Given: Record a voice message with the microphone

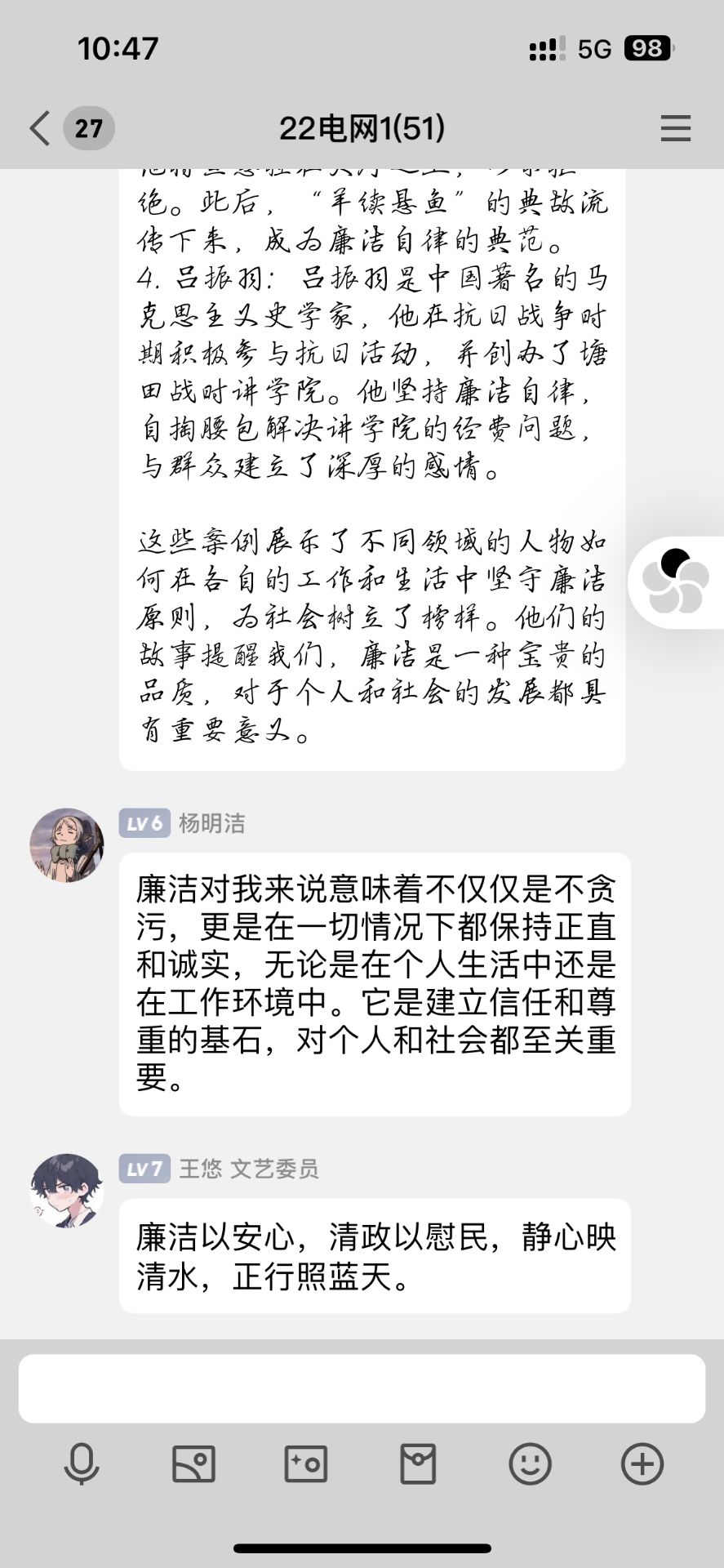Looking at the screenshot, I should pos(82,1463).
